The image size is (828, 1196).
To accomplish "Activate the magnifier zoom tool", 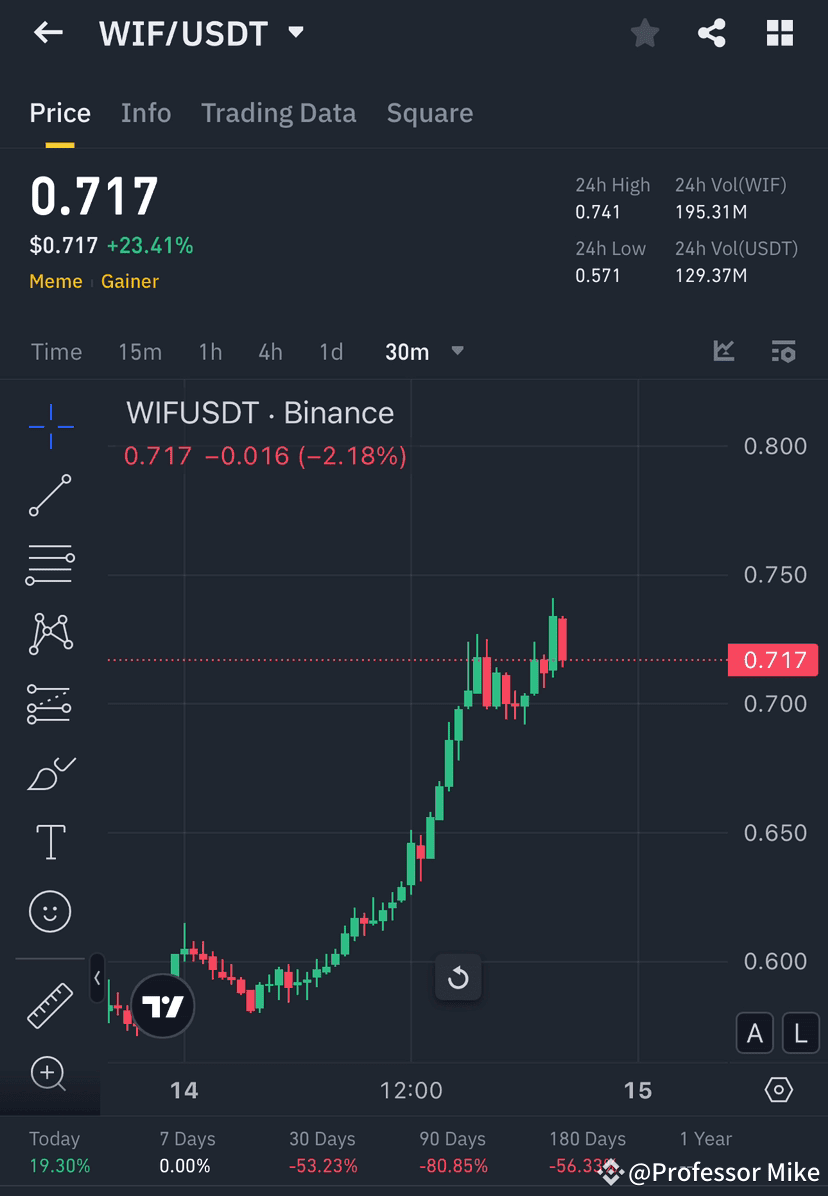I will point(50,1074).
